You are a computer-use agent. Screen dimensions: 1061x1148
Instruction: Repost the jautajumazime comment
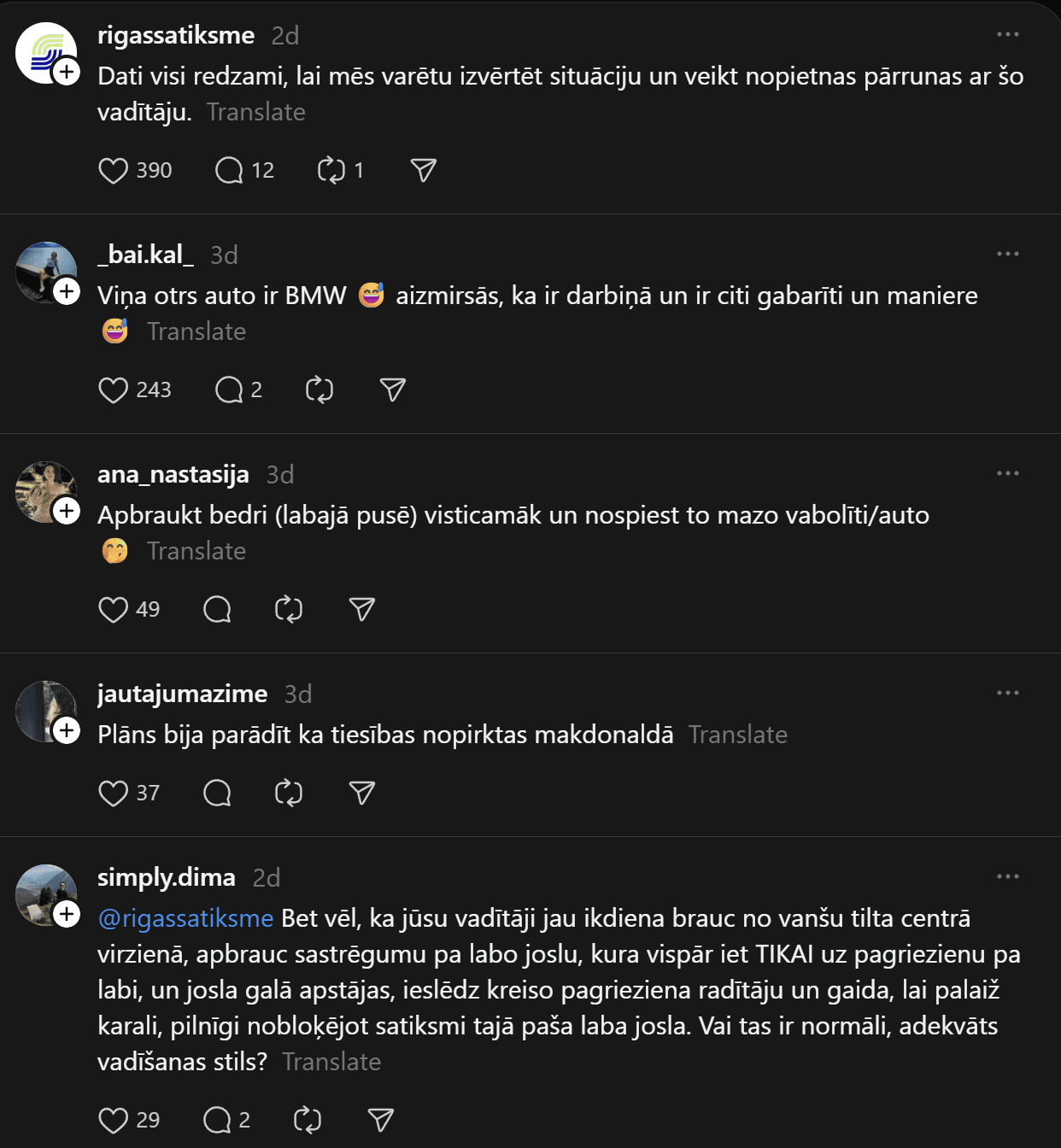(x=289, y=794)
